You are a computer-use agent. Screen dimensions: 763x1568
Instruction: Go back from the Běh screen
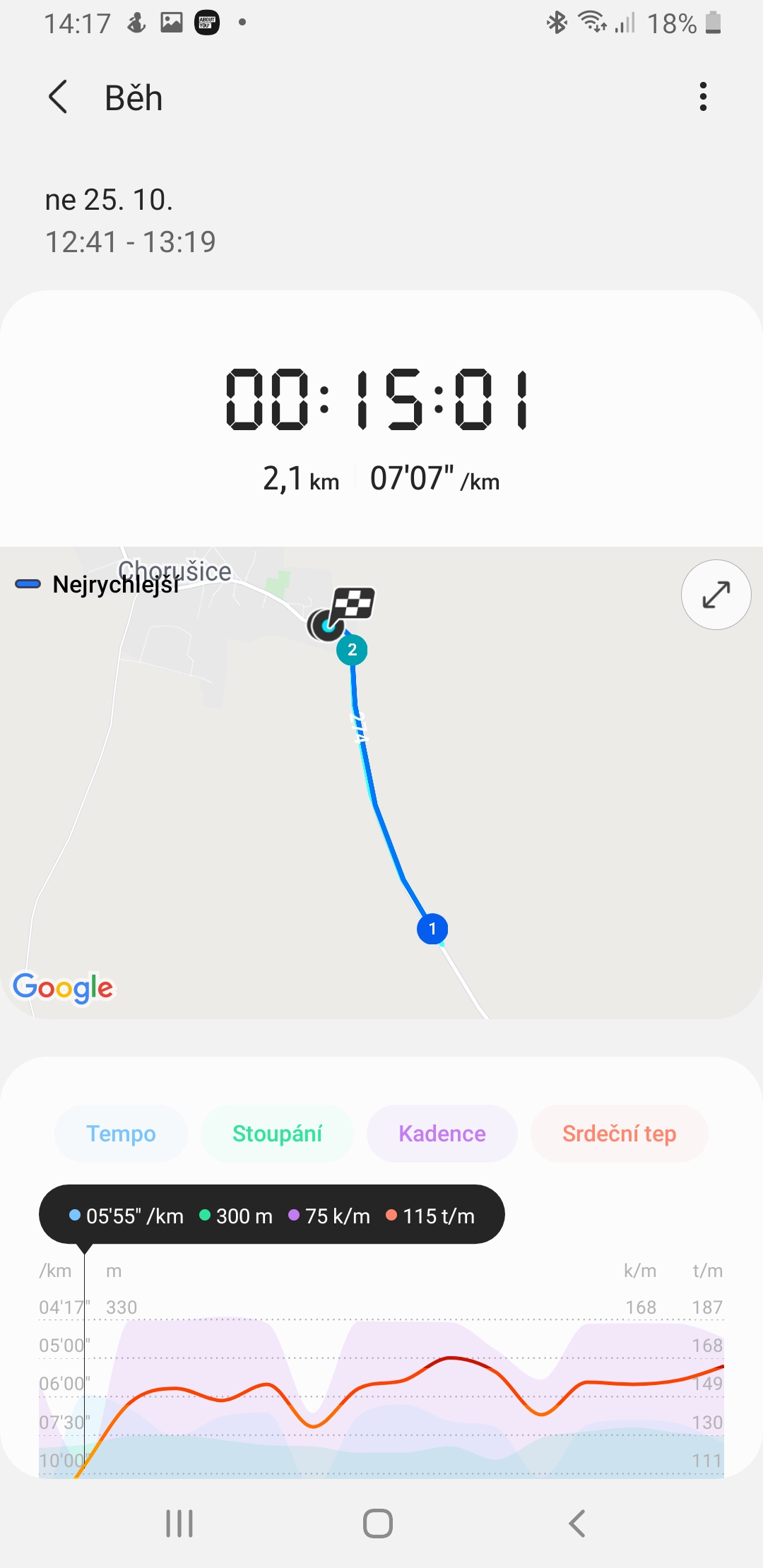tap(58, 97)
